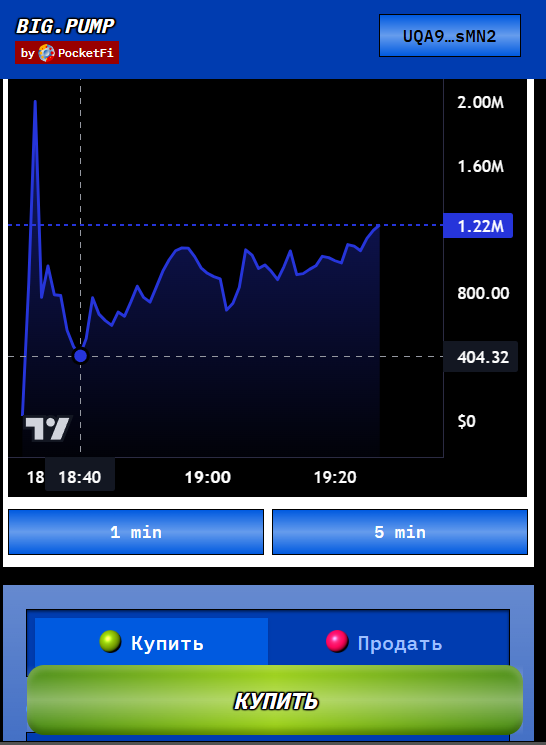Screen dimensions: 546x745
Task: Open the wallet address UQA9…sMN2 button
Action: tap(450, 36)
